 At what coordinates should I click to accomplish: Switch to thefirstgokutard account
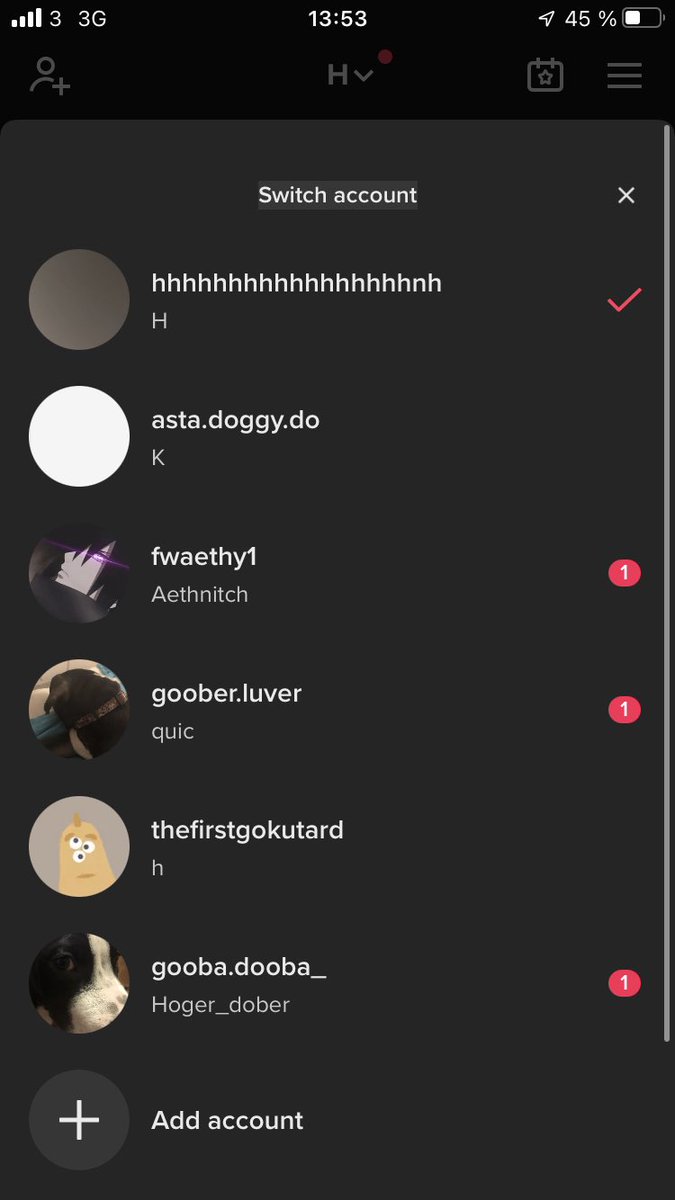(x=247, y=846)
